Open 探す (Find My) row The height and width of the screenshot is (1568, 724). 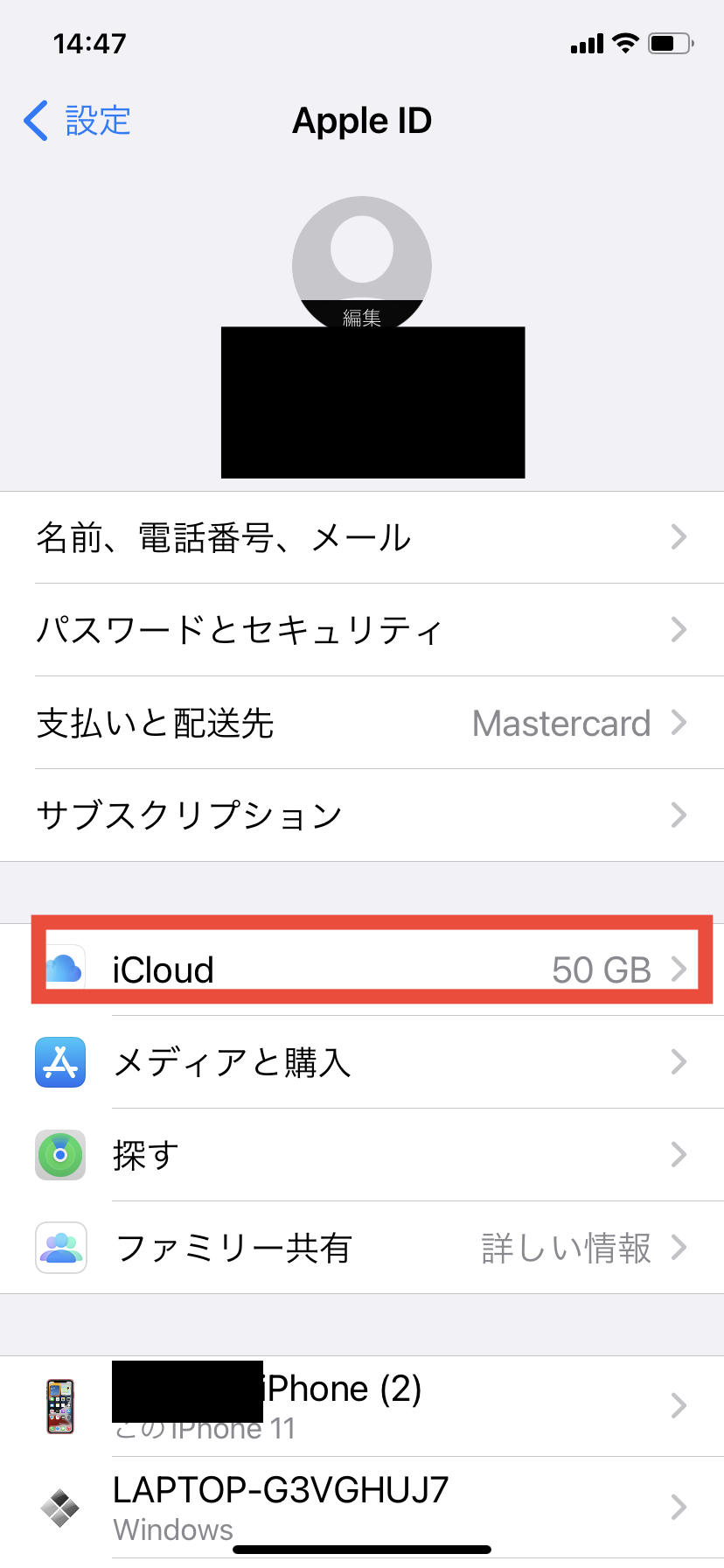[361, 1155]
